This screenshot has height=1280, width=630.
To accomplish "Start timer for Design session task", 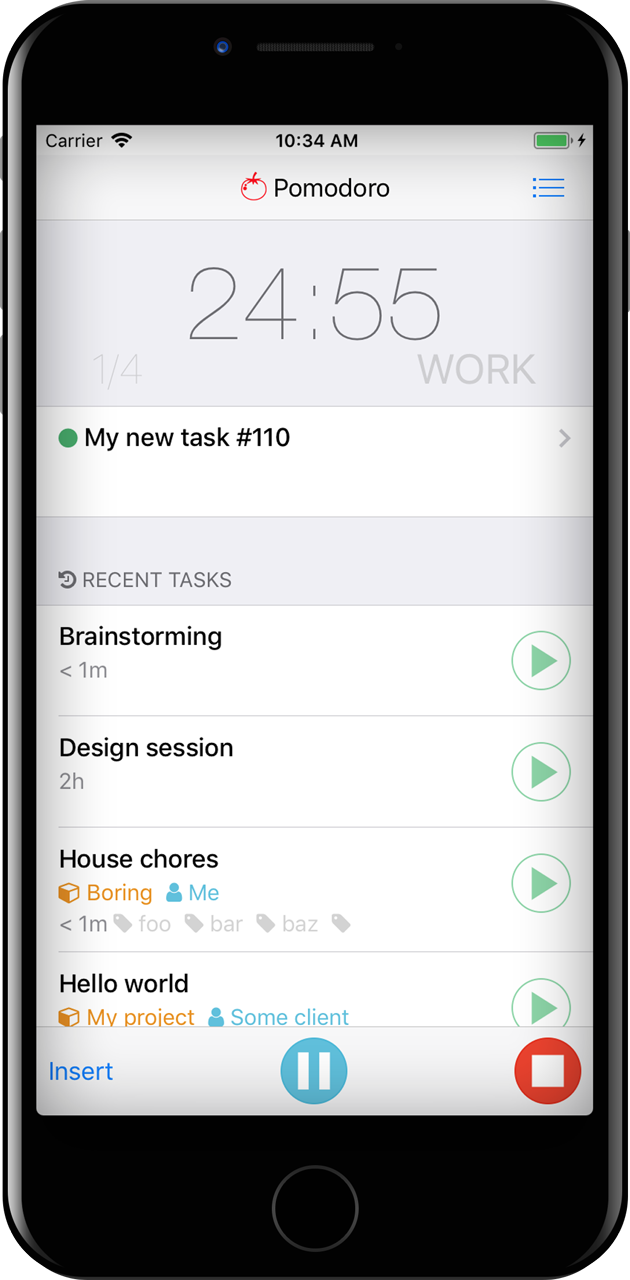I will [541, 772].
